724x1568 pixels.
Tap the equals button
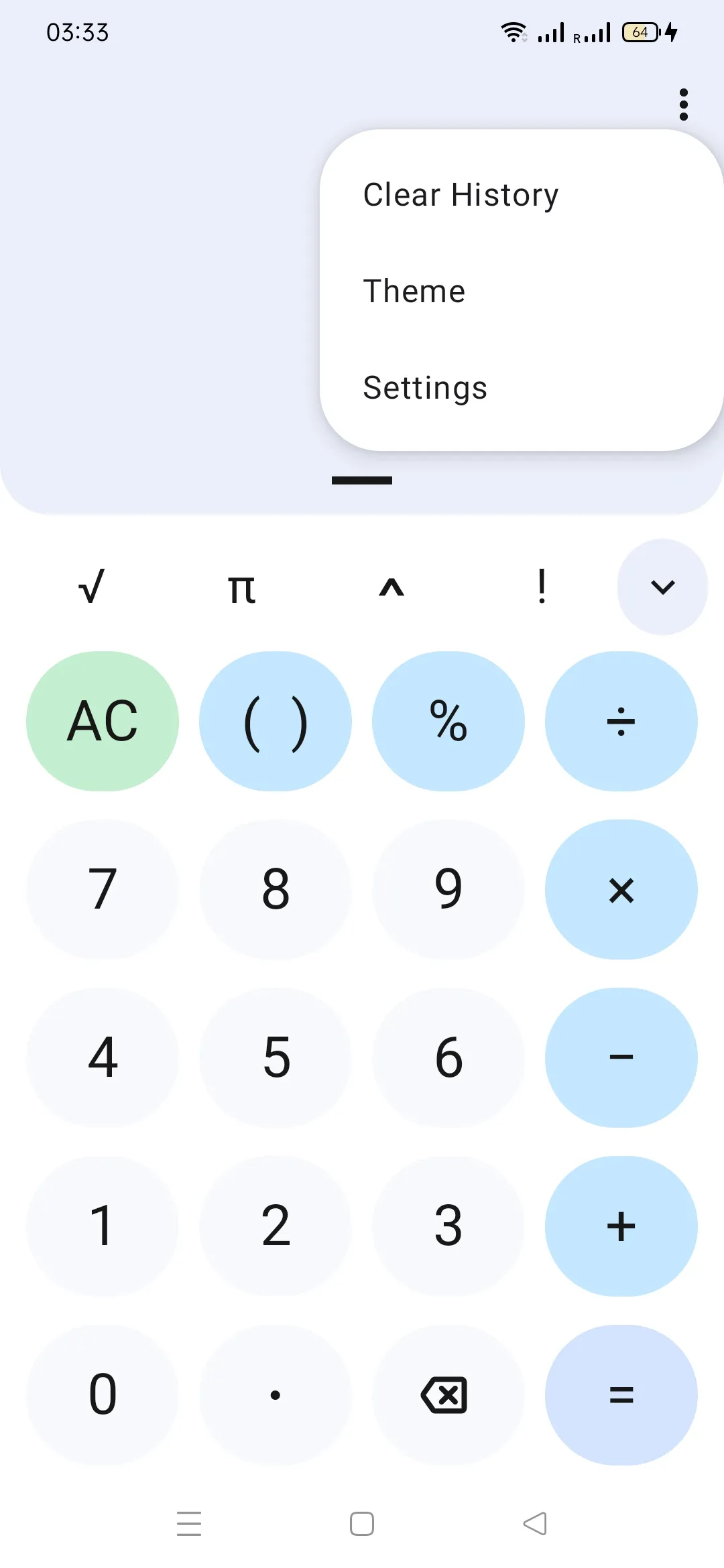pyautogui.click(x=621, y=1395)
